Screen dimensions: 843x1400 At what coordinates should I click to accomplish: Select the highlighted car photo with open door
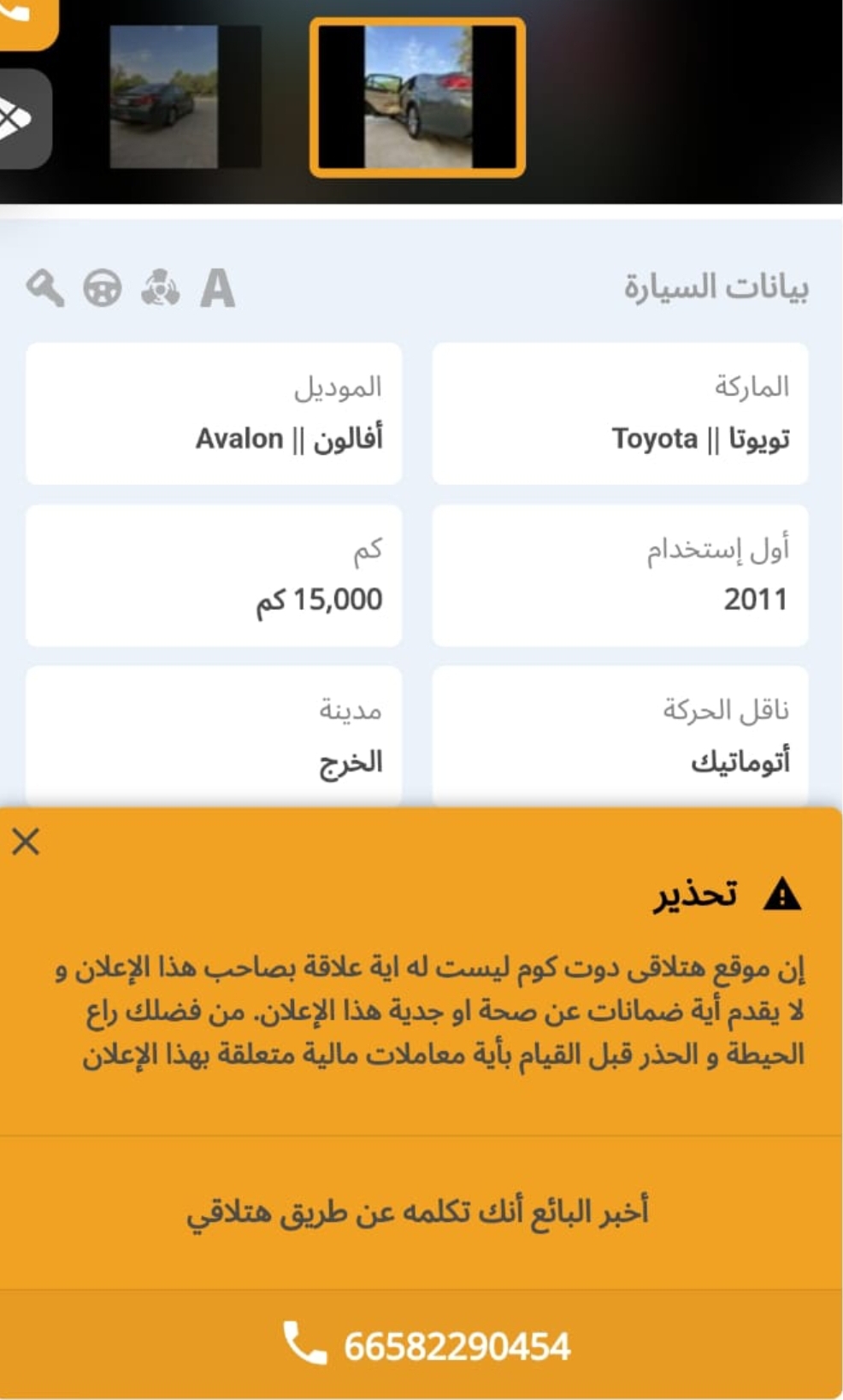pyautogui.click(x=417, y=97)
